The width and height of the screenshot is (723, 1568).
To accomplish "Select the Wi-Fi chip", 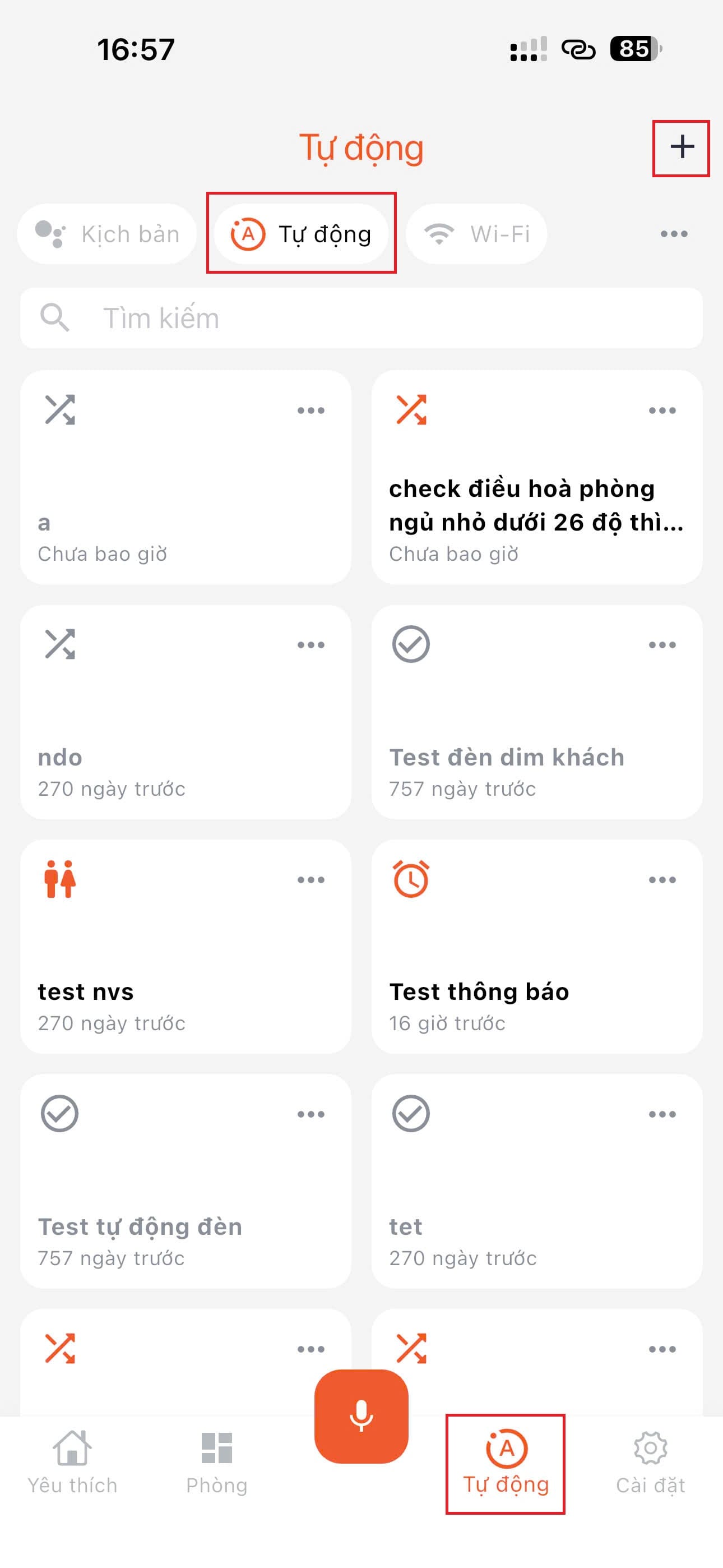I will pos(476,234).
